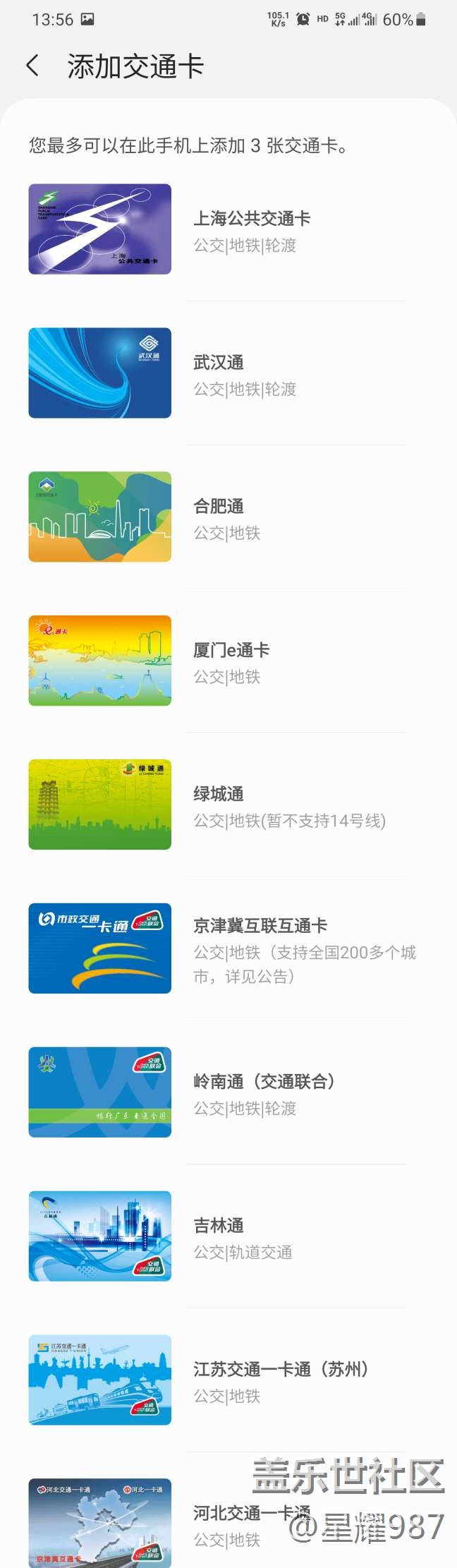This screenshot has height=1568, width=457.
Task: Choose 岭南通（交通联合）card
Action: pyautogui.click(x=264, y=1092)
